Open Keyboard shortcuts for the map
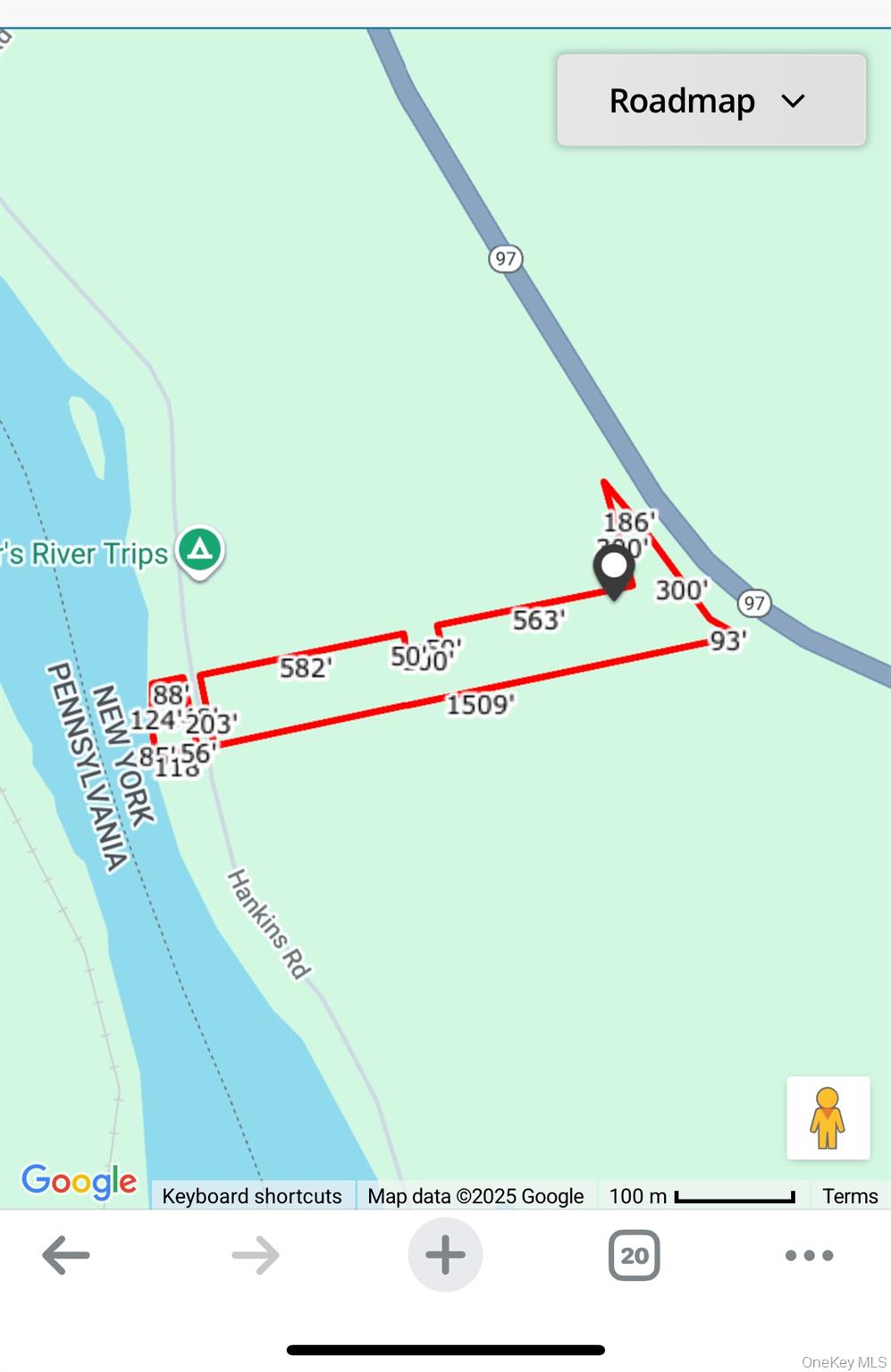The image size is (891, 1372). click(252, 1196)
